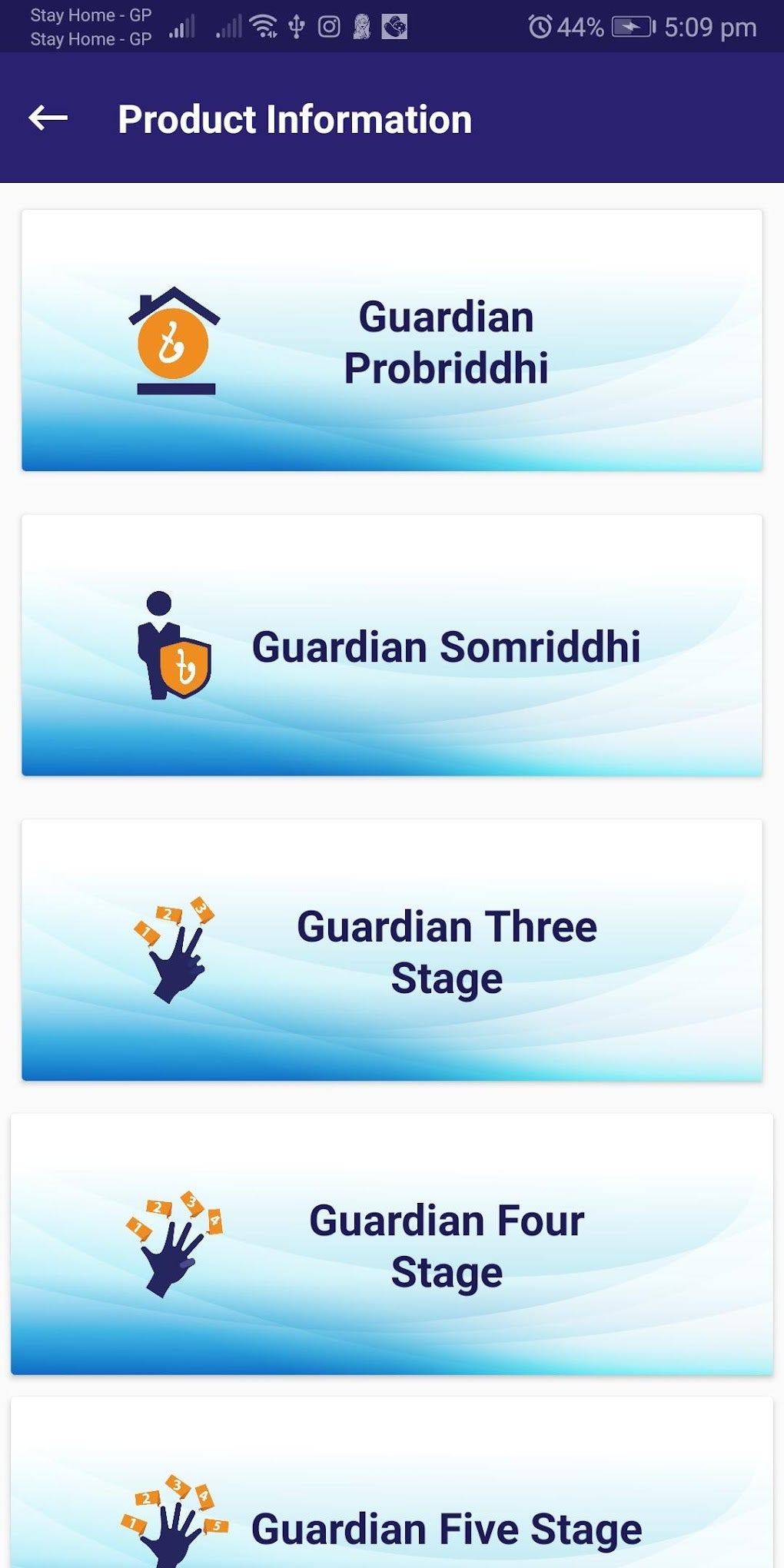
Task: Tap the alarm clock status icon
Action: click(540, 25)
